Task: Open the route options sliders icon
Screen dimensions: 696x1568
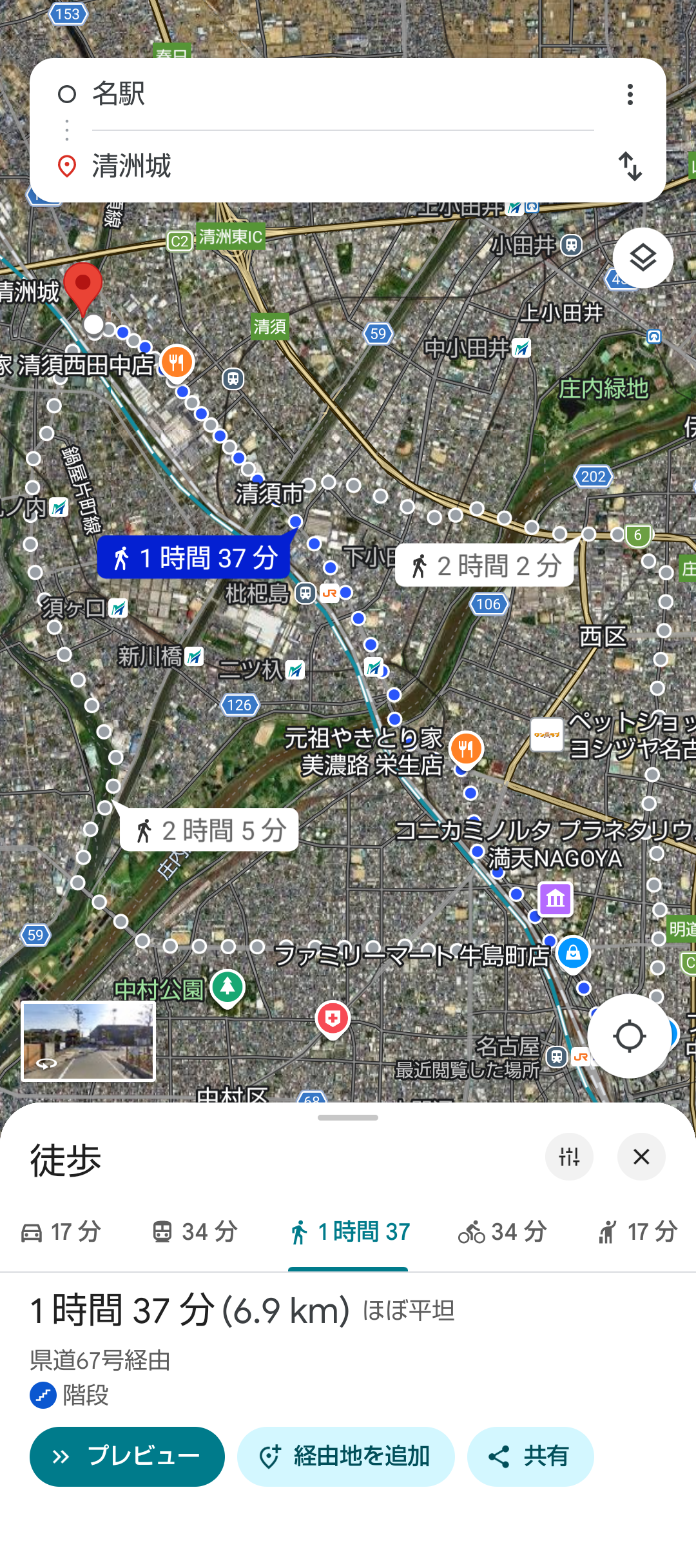Action: [569, 1157]
